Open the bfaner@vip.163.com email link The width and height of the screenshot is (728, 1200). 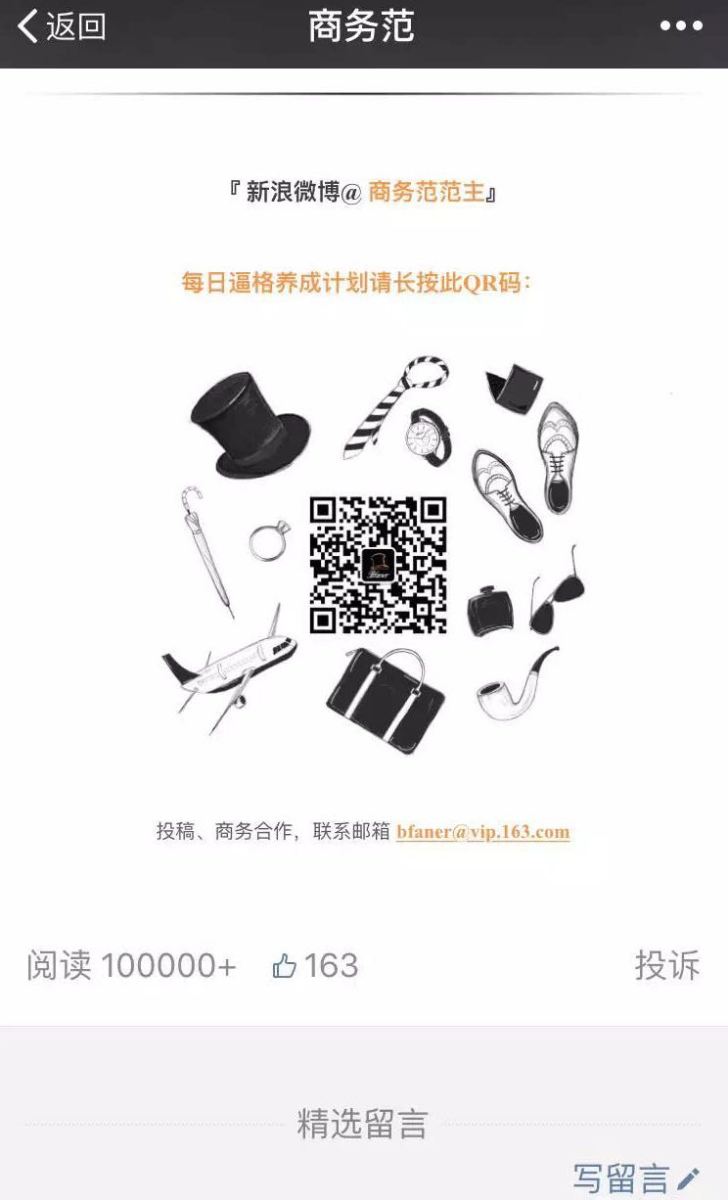point(483,831)
